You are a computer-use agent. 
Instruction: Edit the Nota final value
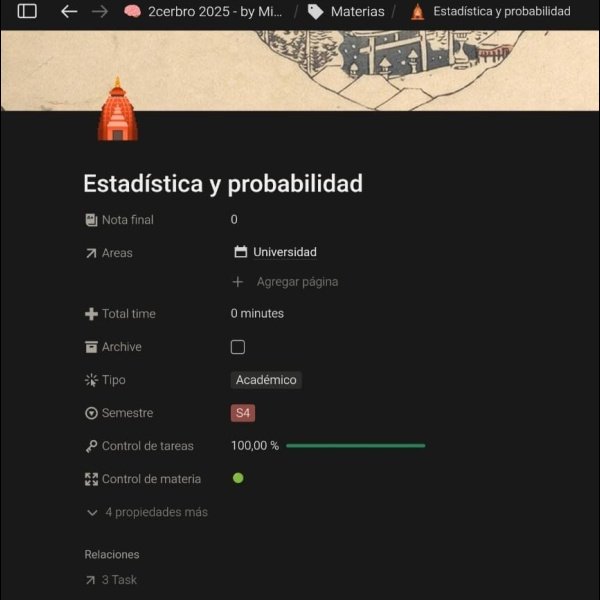(x=234, y=220)
